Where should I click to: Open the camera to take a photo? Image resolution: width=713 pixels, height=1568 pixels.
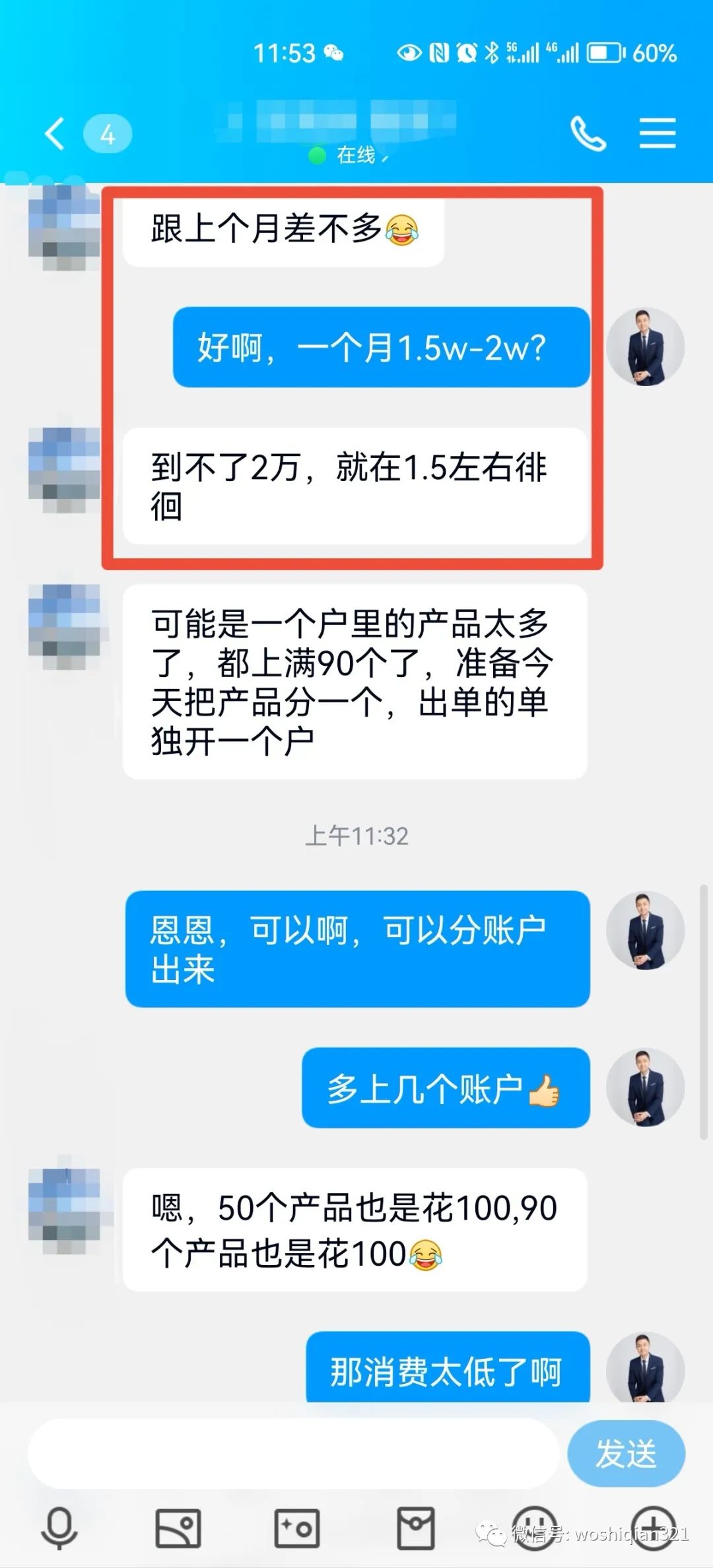click(296, 1528)
